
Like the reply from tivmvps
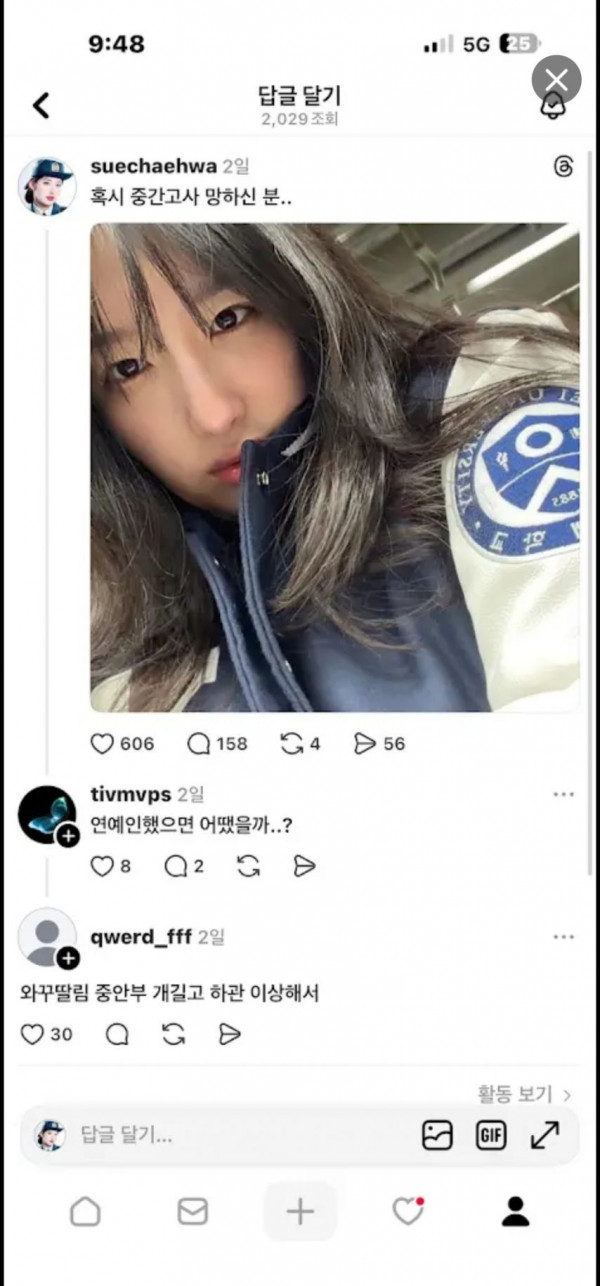[102, 866]
